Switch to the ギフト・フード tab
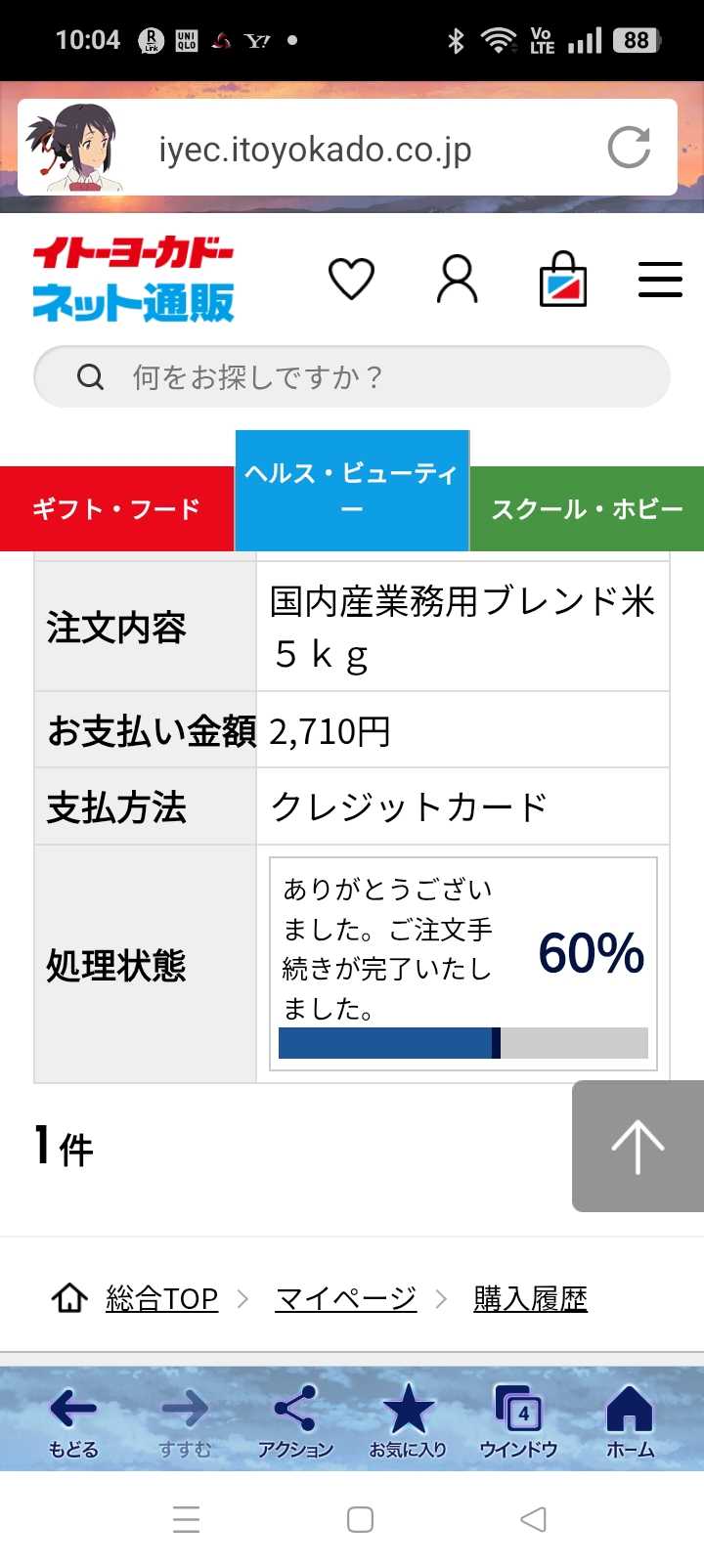Image resolution: width=704 pixels, height=1568 pixels. [116, 509]
